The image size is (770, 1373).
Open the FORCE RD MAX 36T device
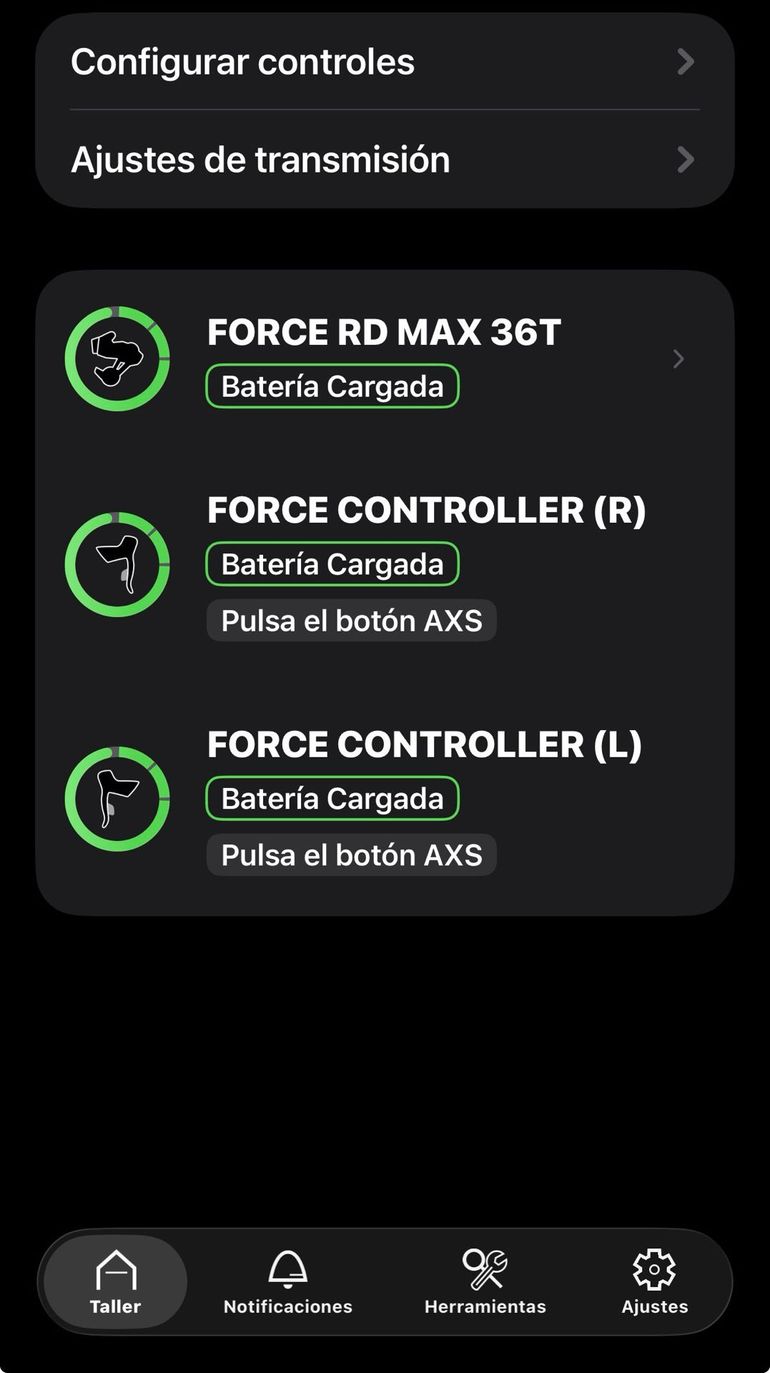coord(385,359)
